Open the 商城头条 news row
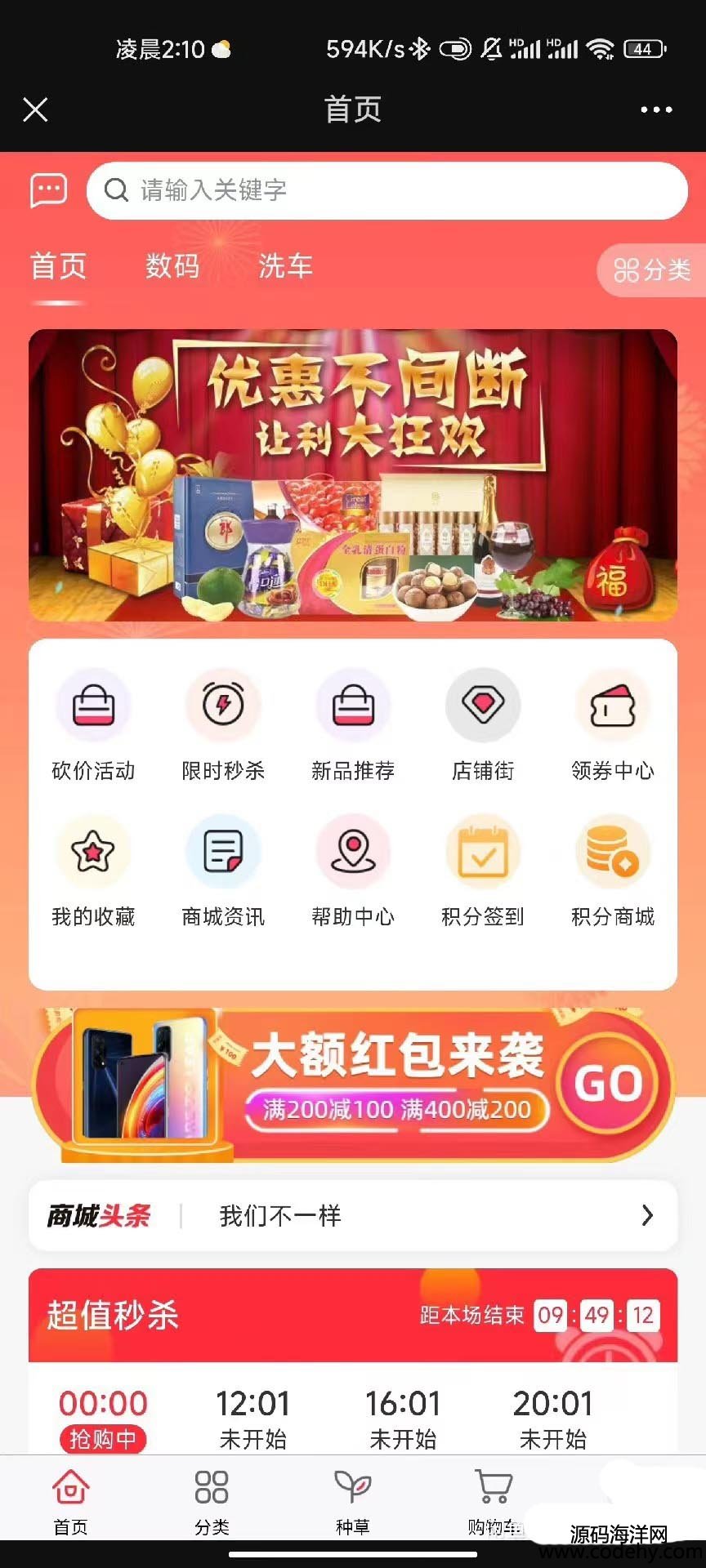Screen dimensions: 706x1568 [x=353, y=1215]
